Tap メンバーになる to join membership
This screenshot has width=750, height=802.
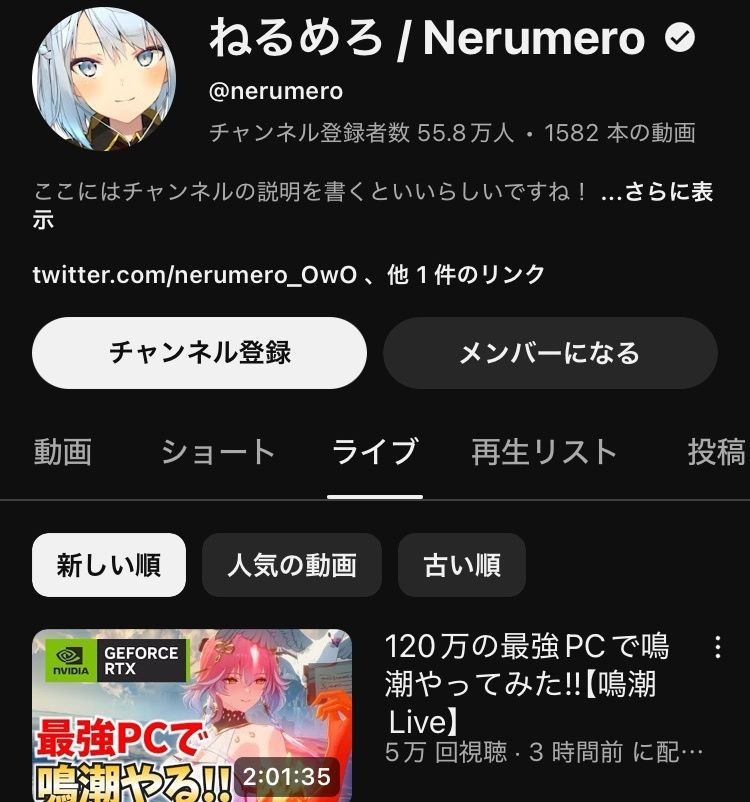tap(550, 353)
